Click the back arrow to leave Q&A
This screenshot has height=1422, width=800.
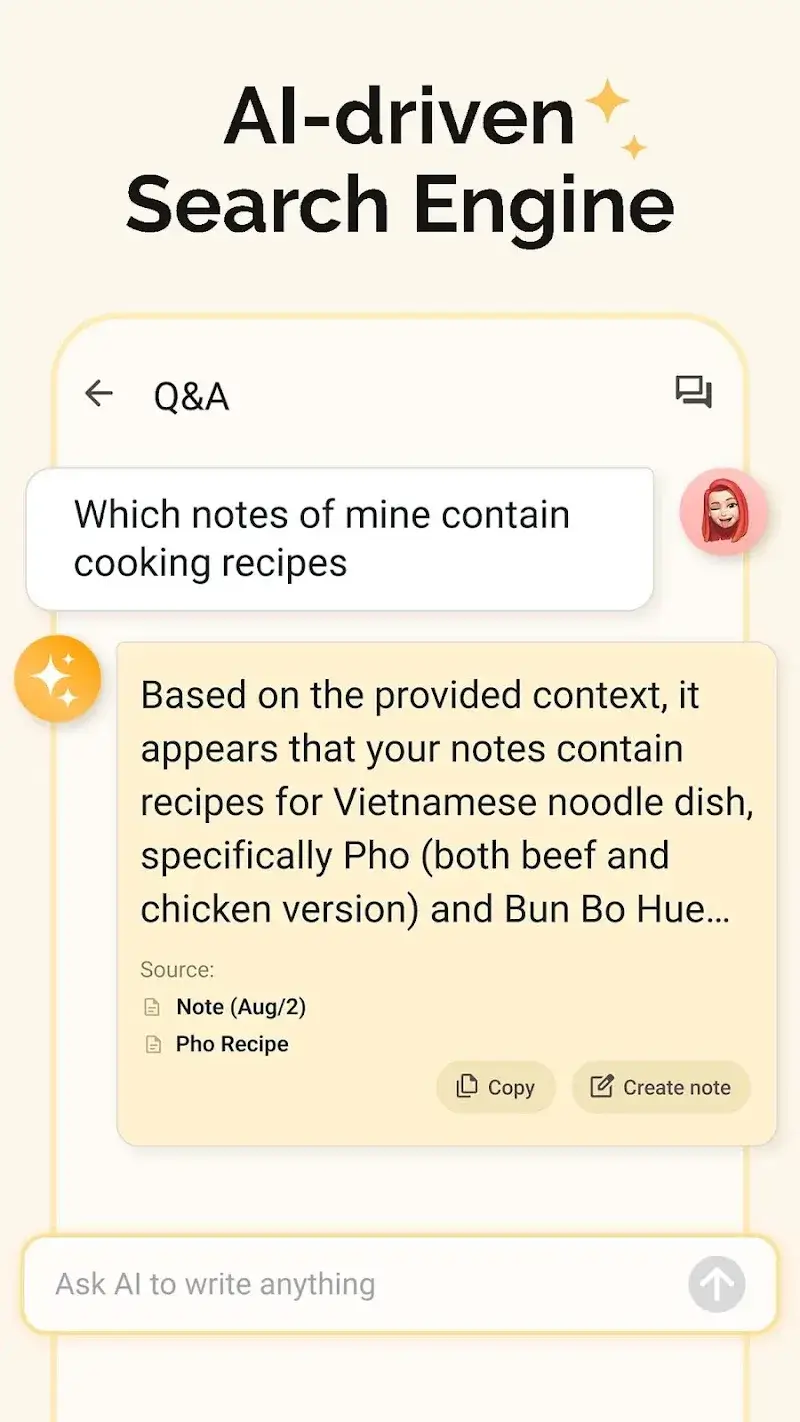(98, 393)
